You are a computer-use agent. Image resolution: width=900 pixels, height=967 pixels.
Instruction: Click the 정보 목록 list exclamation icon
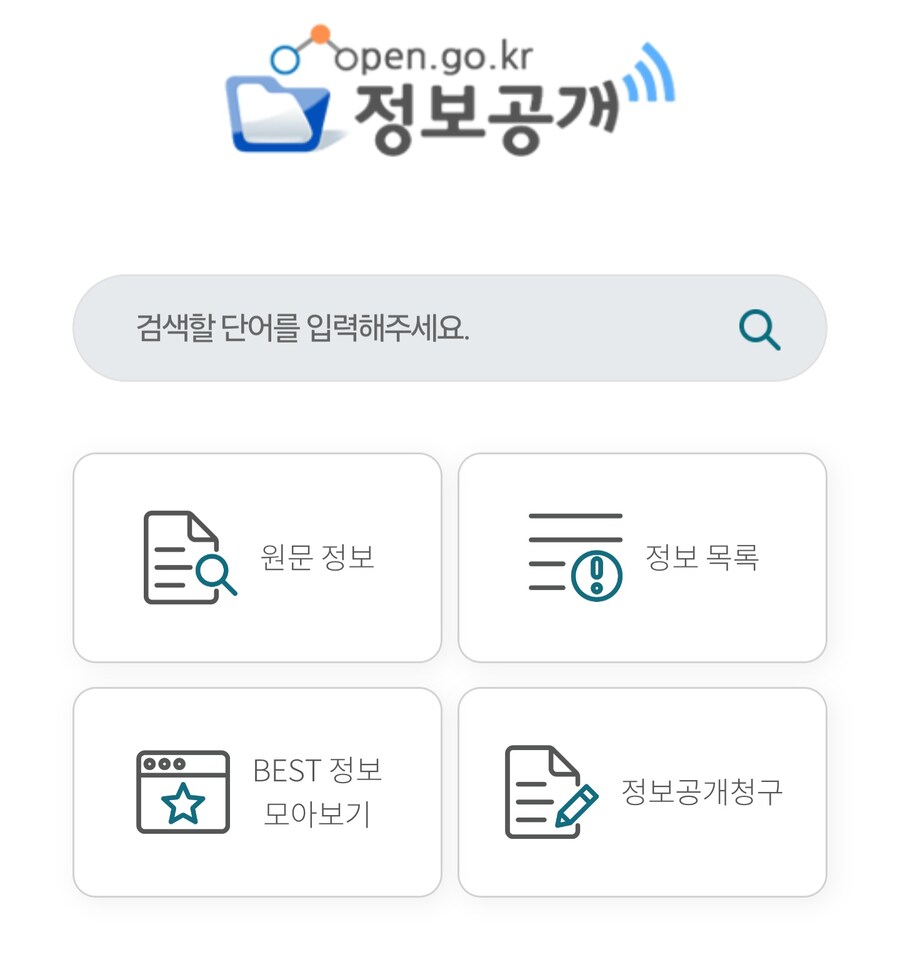(573, 556)
